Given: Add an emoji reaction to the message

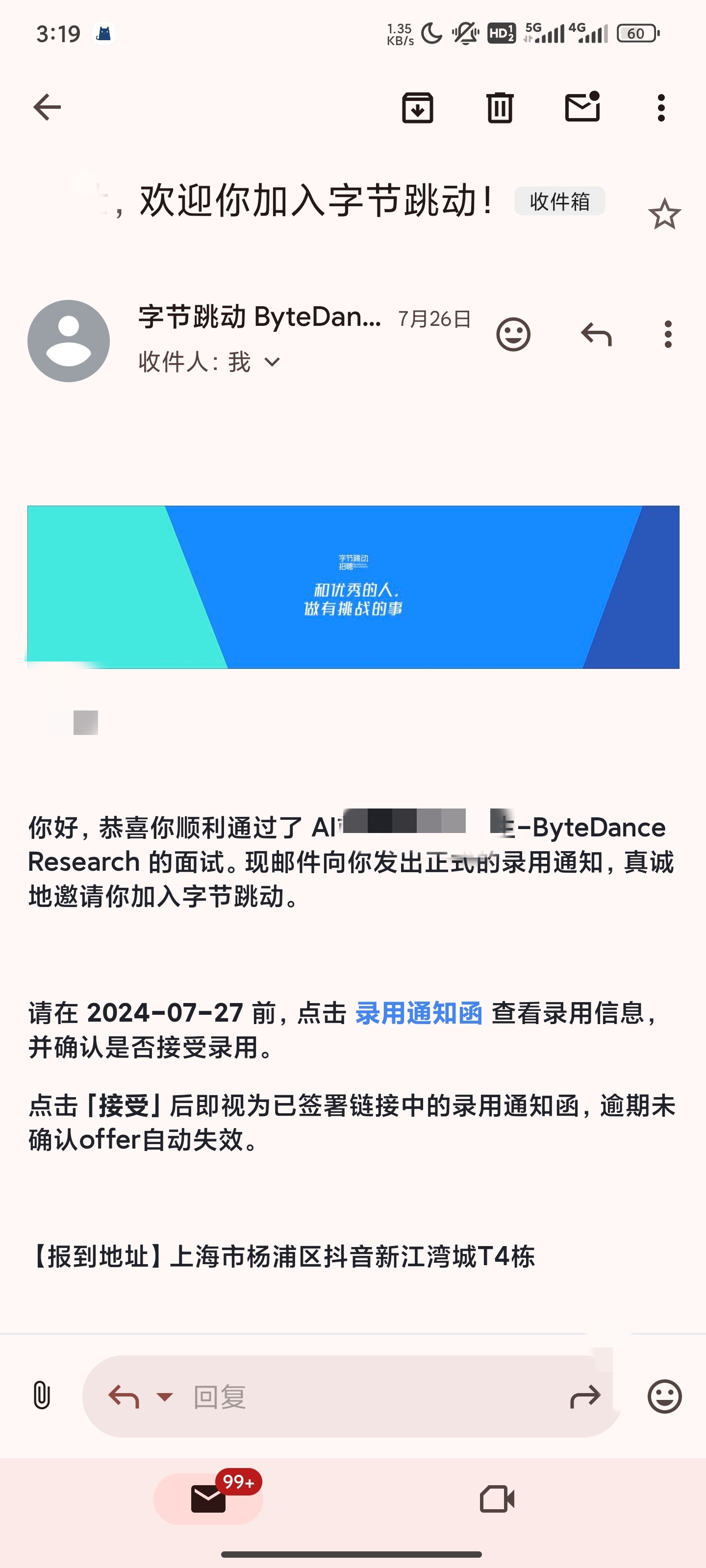Looking at the screenshot, I should [513, 334].
